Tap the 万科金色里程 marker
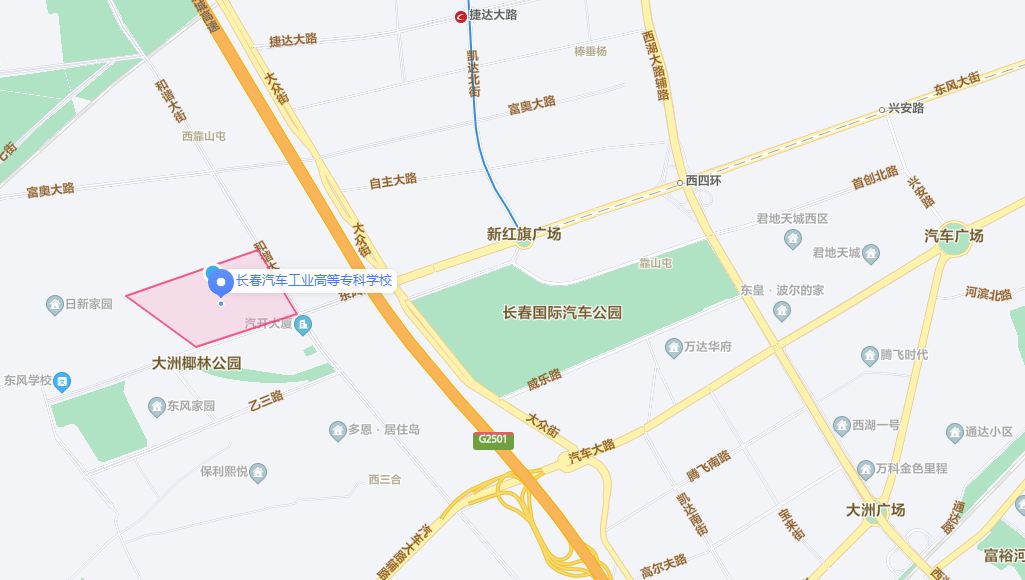Image resolution: width=1025 pixels, height=580 pixels. coord(866,468)
